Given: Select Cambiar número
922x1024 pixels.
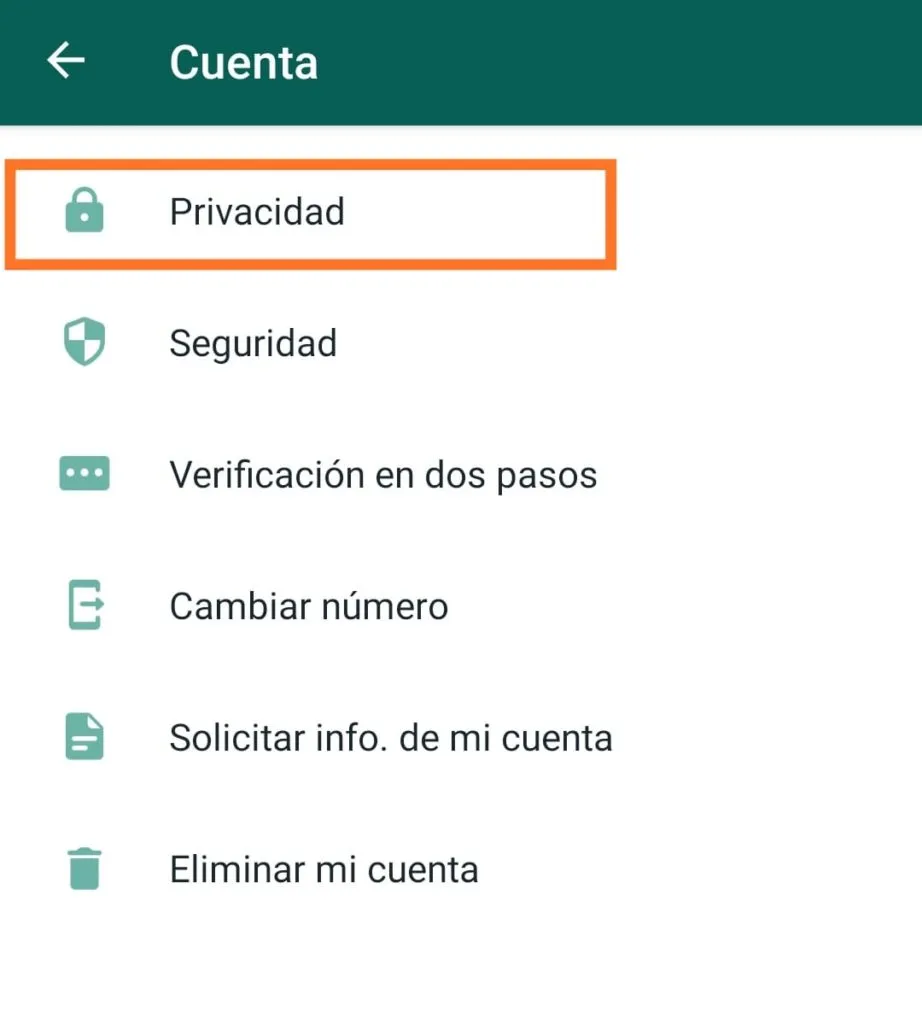Looking at the screenshot, I should pos(310,605).
